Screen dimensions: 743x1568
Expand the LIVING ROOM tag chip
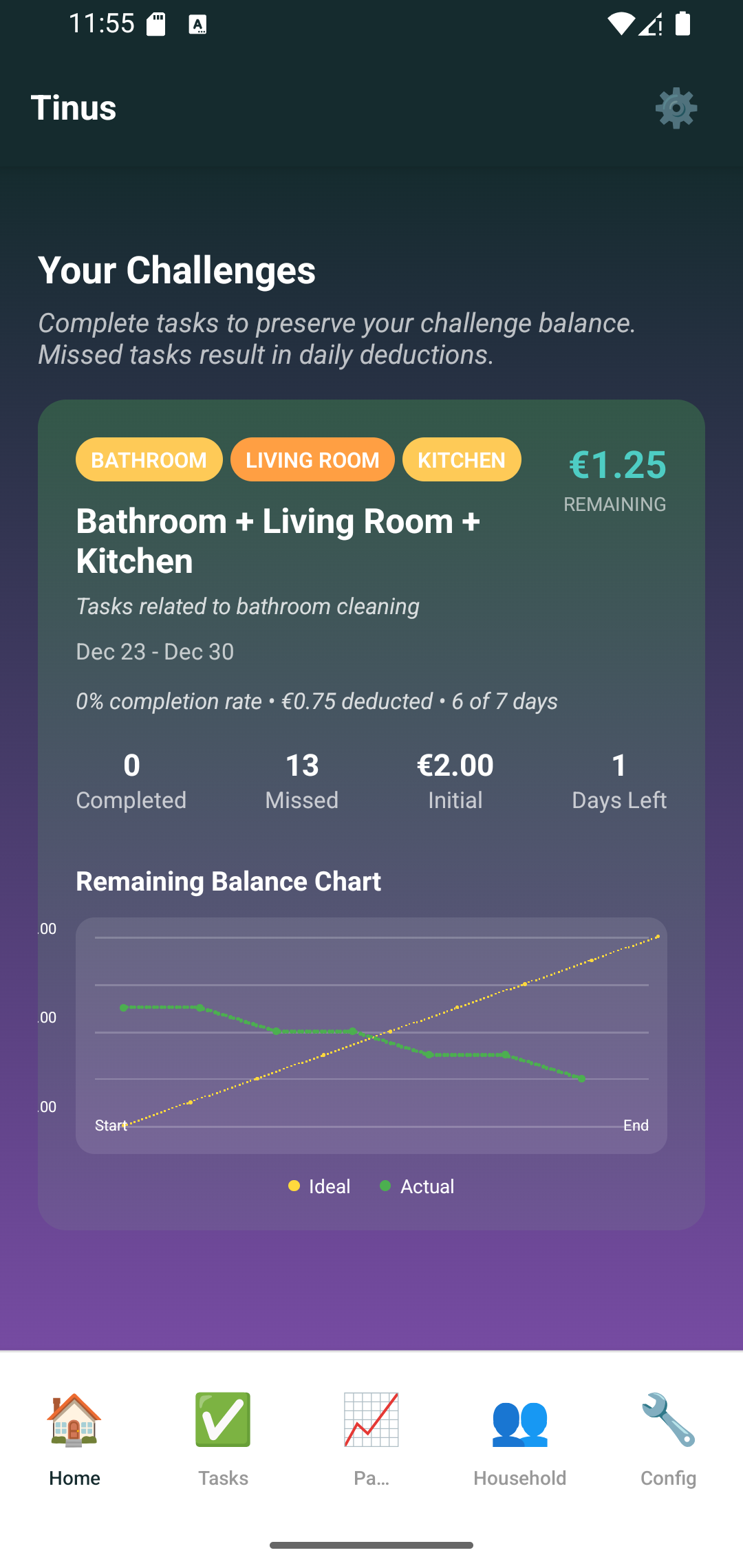[312, 459]
